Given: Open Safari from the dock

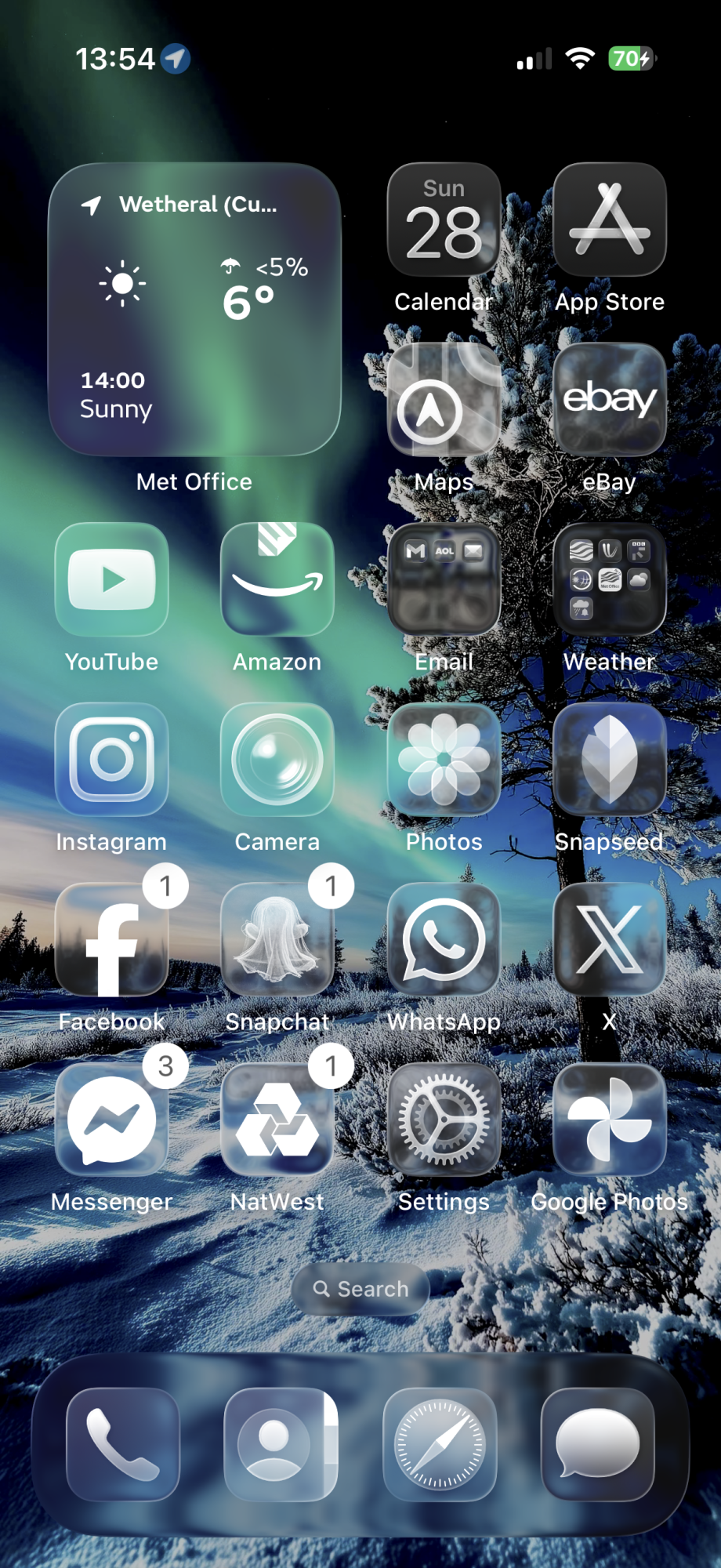Looking at the screenshot, I should pyautogui.click(x=440, y=1444).
